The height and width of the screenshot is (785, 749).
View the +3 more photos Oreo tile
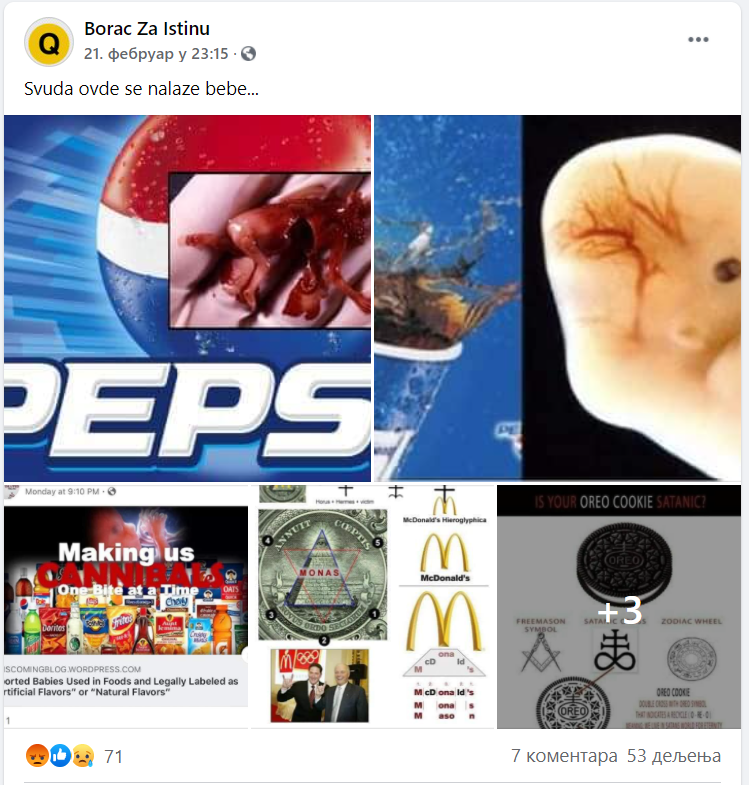(618, 608)
